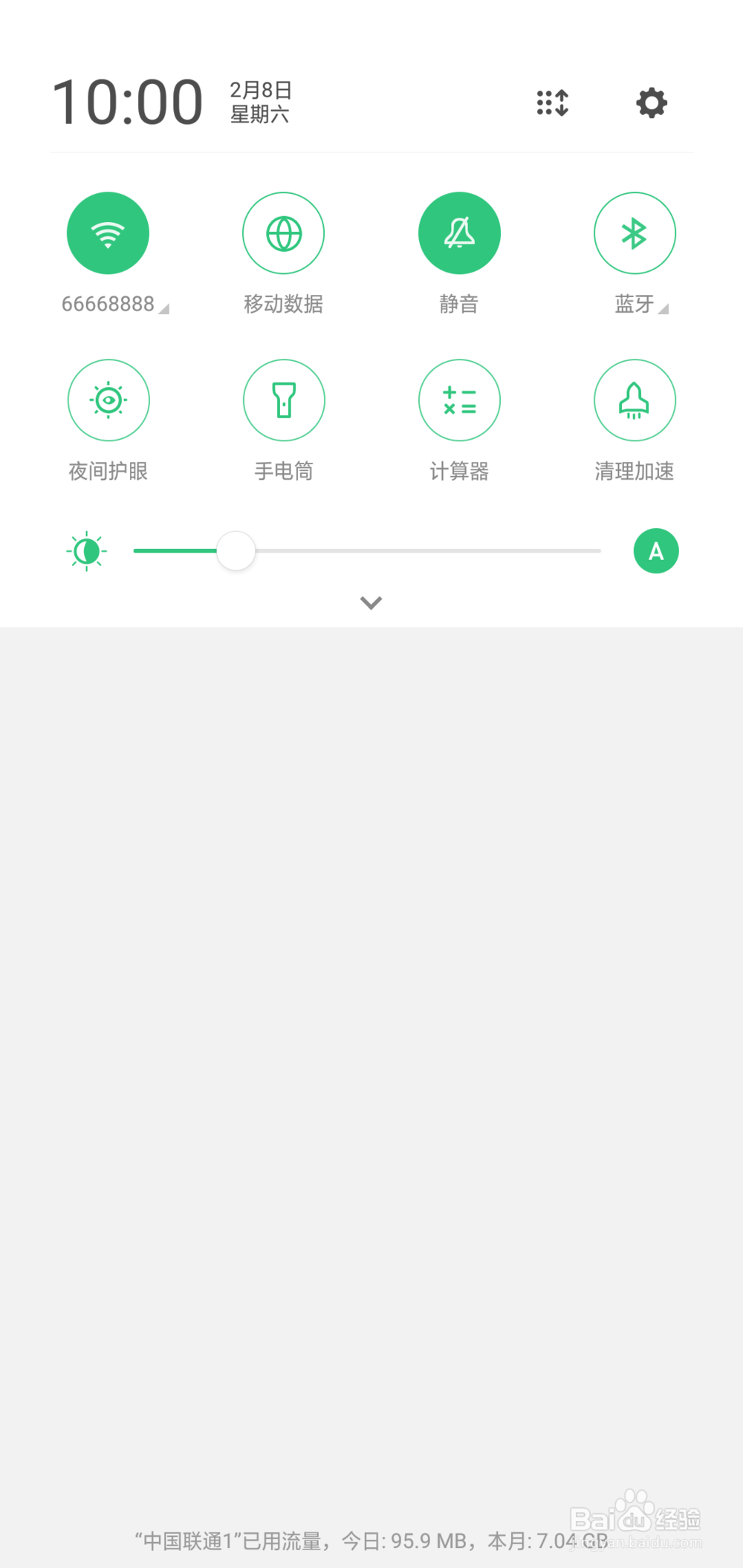The width and height of the screenshot is (743, 1568).
Task: Open the 计算器 calculator
Action: point(459,400)
